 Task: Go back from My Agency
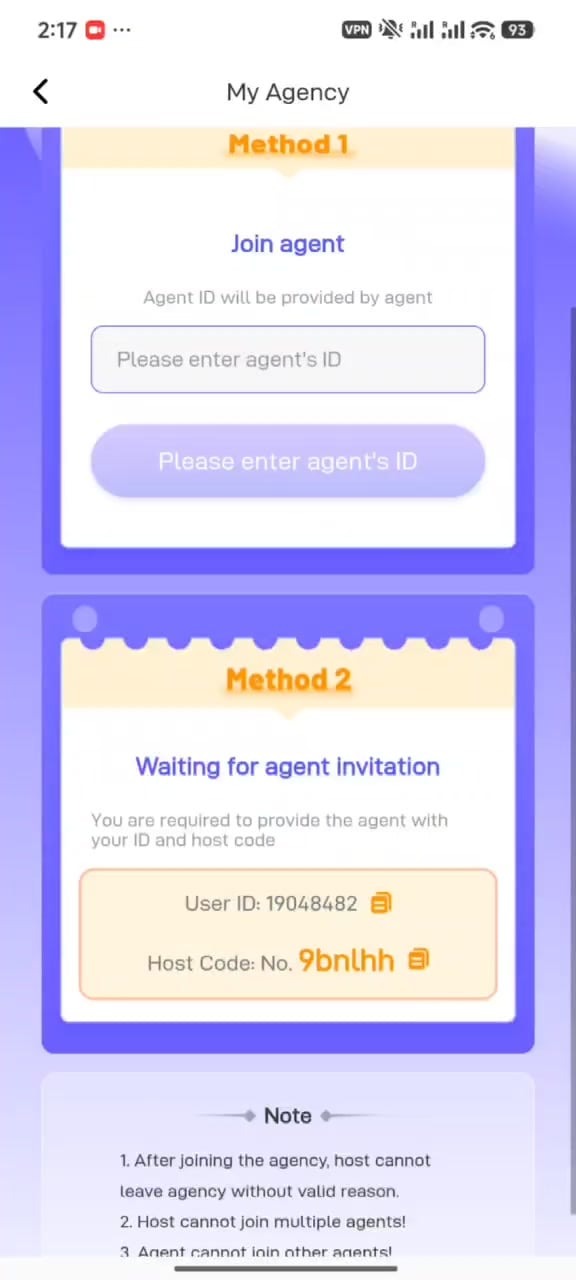[x=40, y=92]
